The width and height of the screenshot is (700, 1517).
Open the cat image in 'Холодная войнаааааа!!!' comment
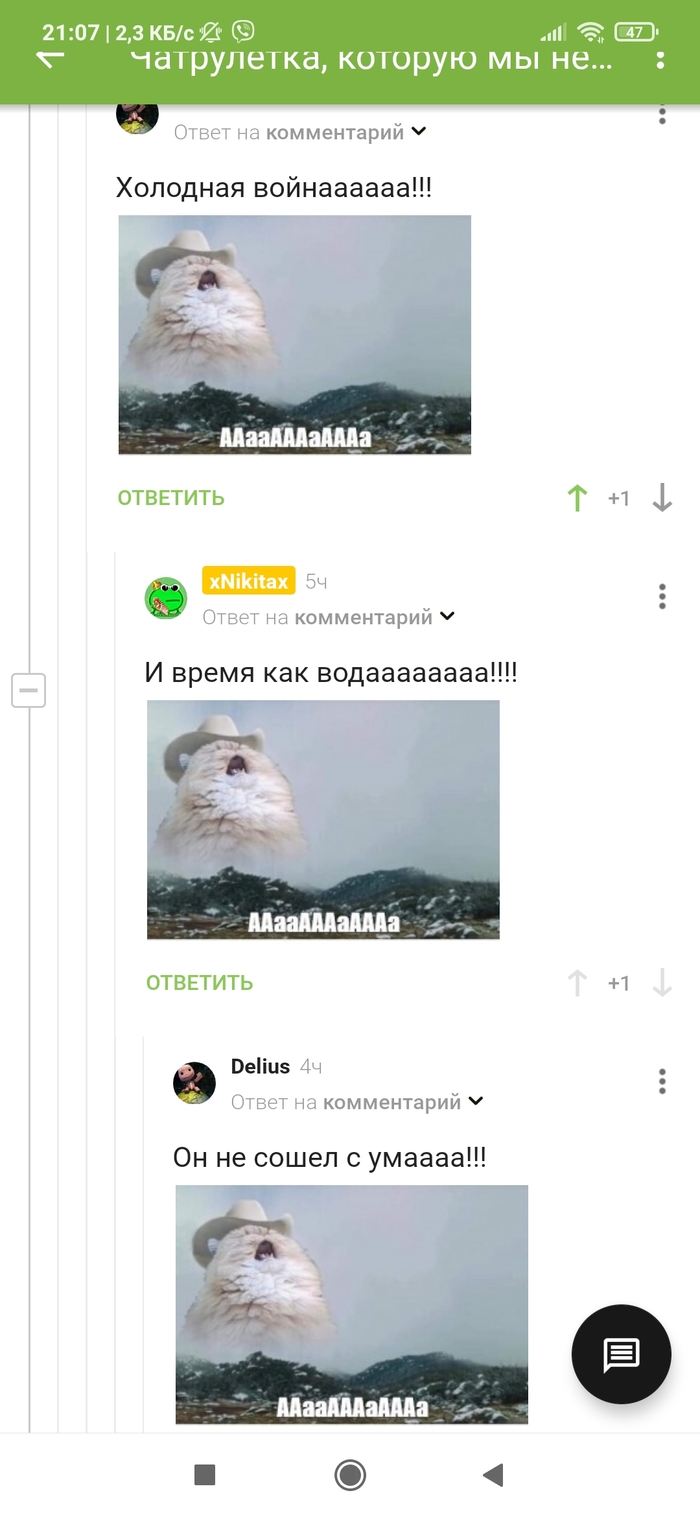294,335
